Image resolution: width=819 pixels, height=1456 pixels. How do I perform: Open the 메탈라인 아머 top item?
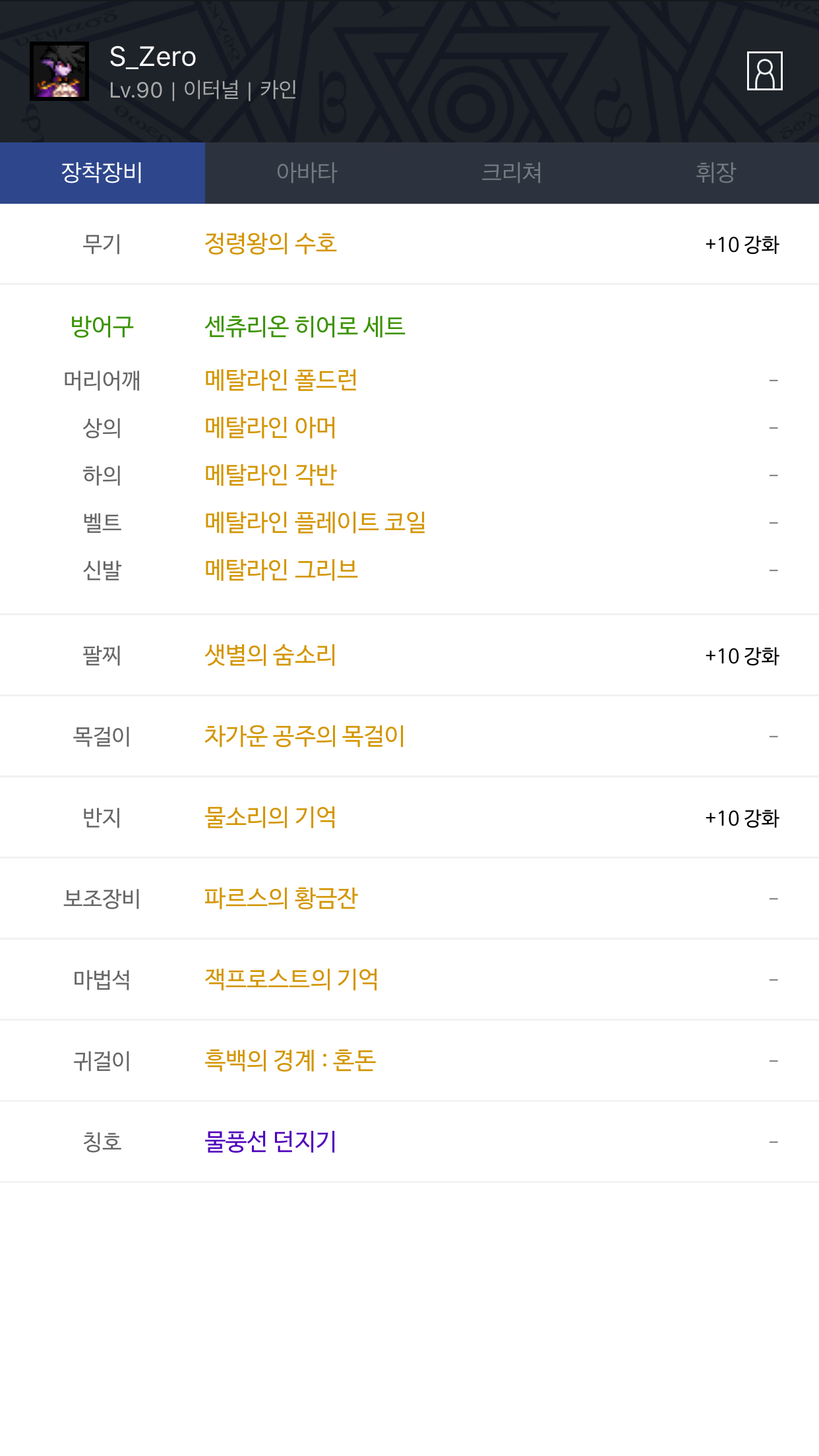coord(270,428)
